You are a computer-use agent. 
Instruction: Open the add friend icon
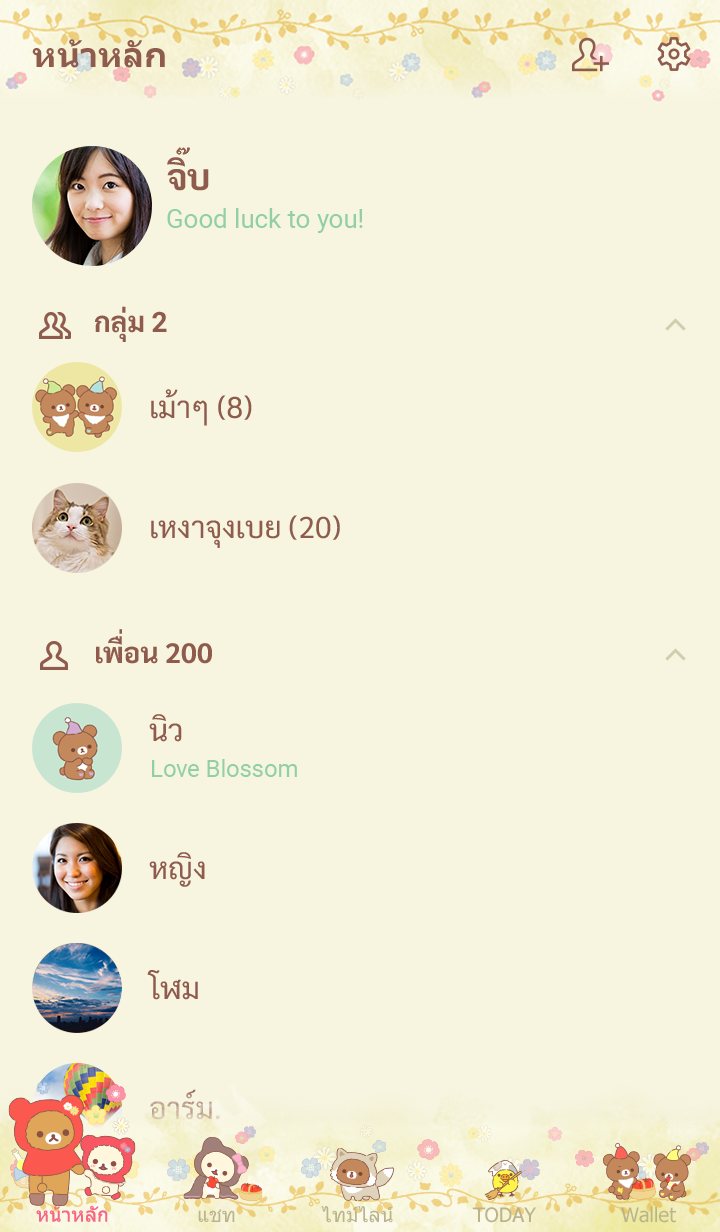click(x=589, y=55)
